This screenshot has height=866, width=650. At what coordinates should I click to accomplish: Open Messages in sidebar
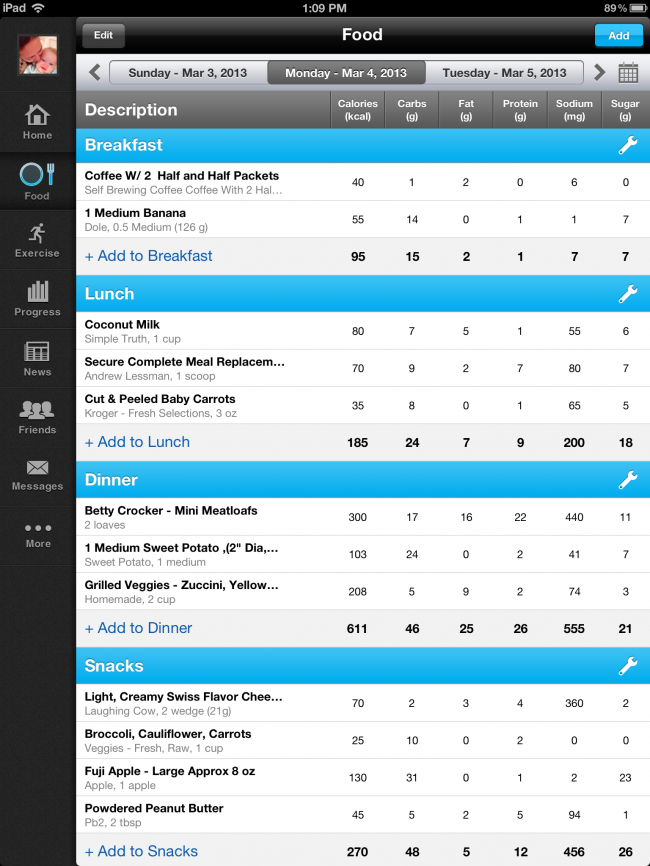pyautogui.click(x=37, y=475)
